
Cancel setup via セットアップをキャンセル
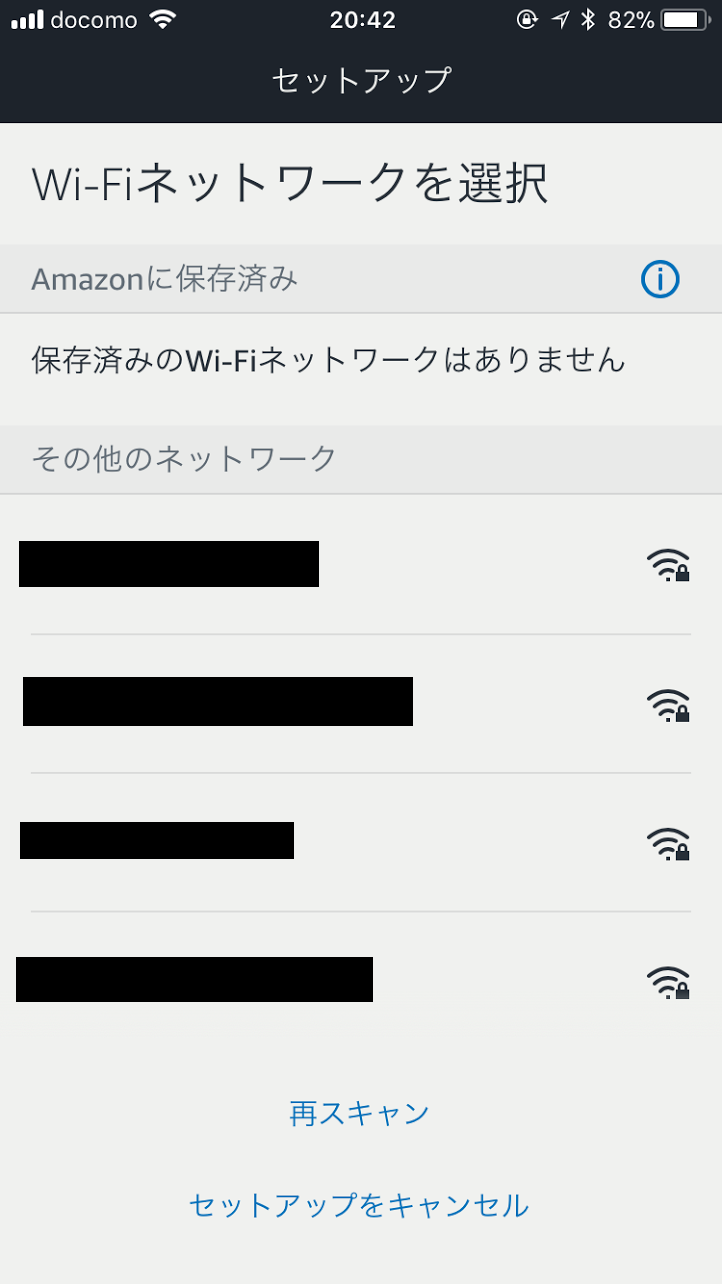coord(359,1205)
